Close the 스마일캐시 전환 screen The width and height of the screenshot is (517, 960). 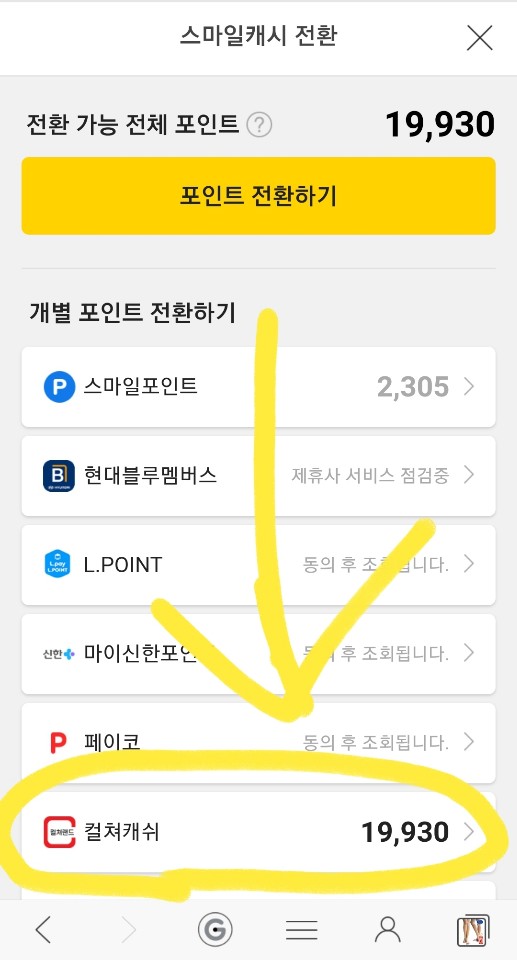point(479,38)
